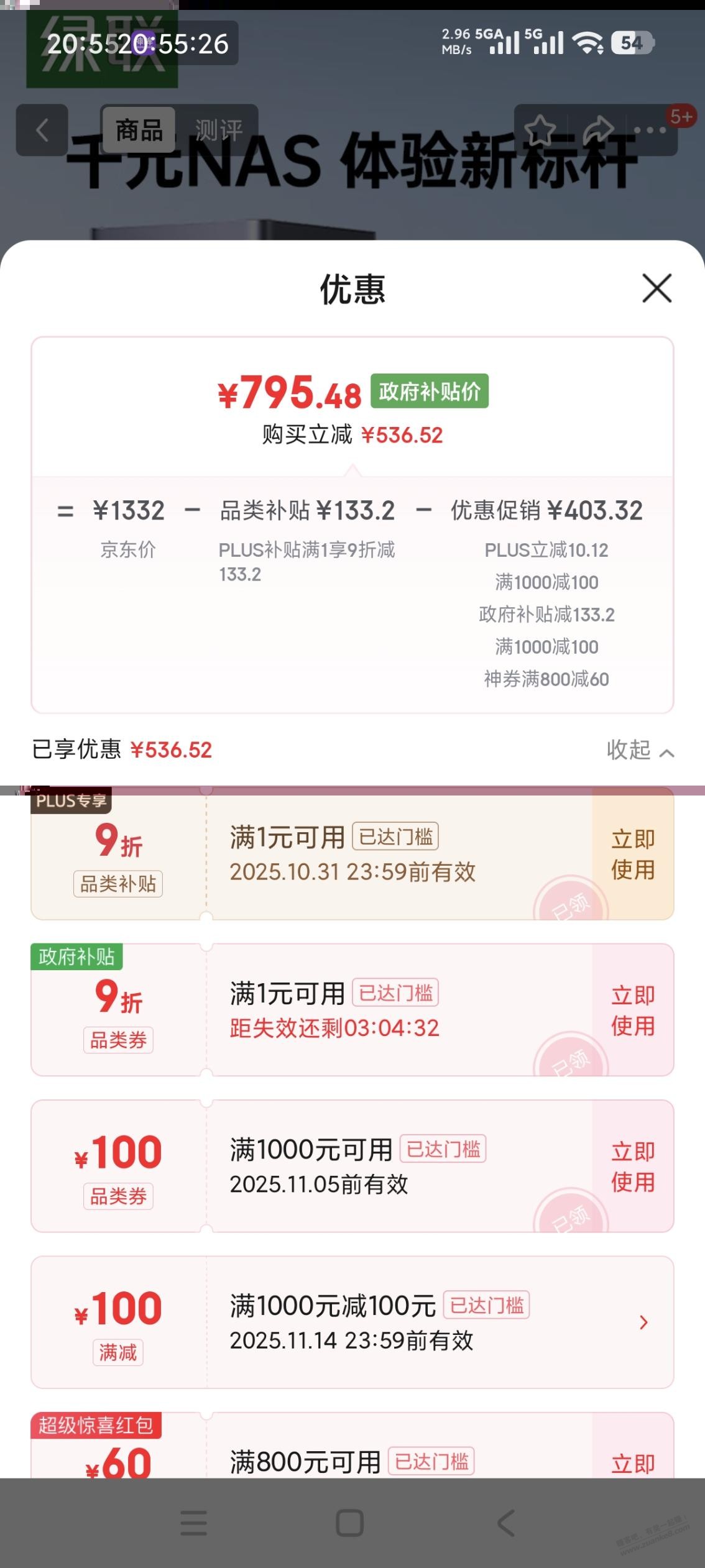Viewport: 705px width, 1568px height.
Task: Close the 优惠 discount panel
Action: point(657,288)
